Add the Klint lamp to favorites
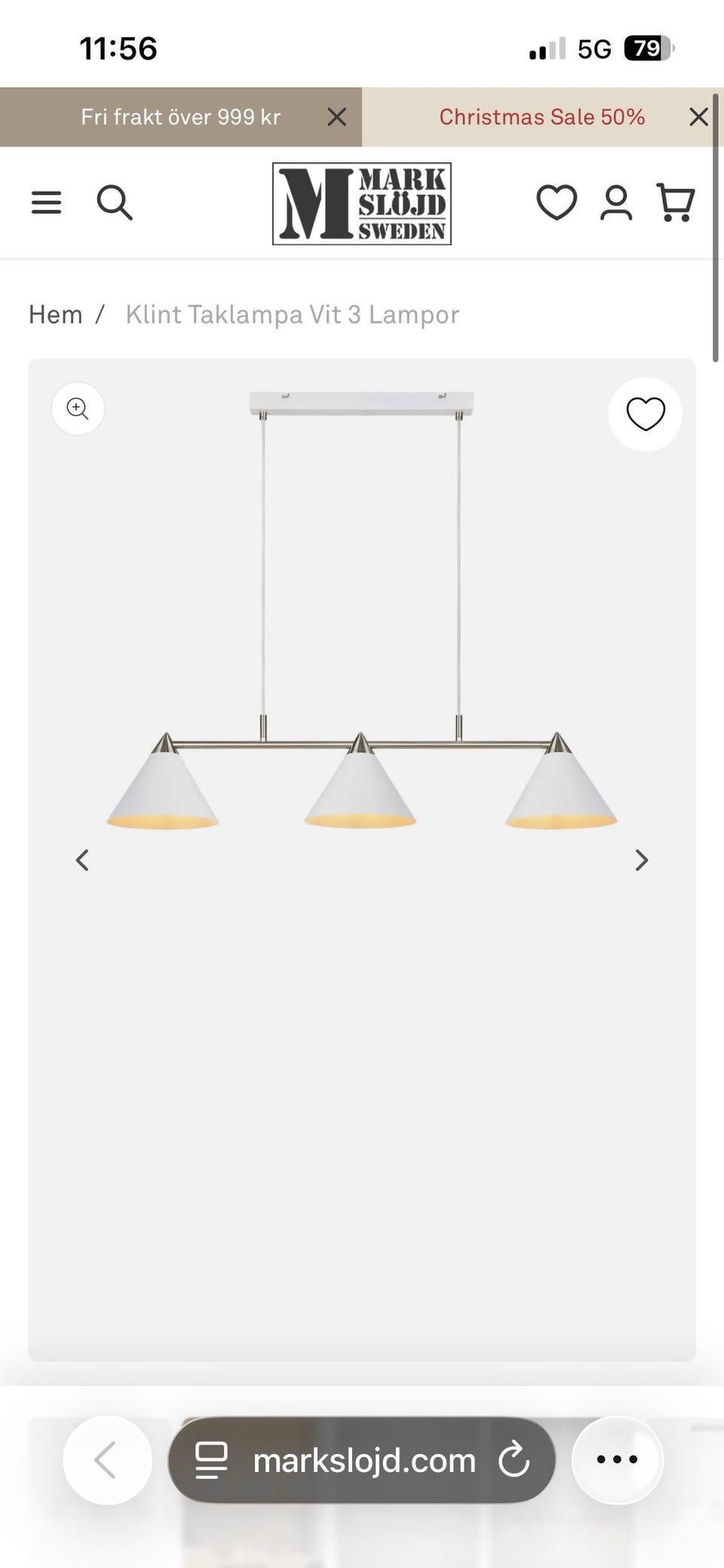Screen dimensions: 724x1568 646,414
